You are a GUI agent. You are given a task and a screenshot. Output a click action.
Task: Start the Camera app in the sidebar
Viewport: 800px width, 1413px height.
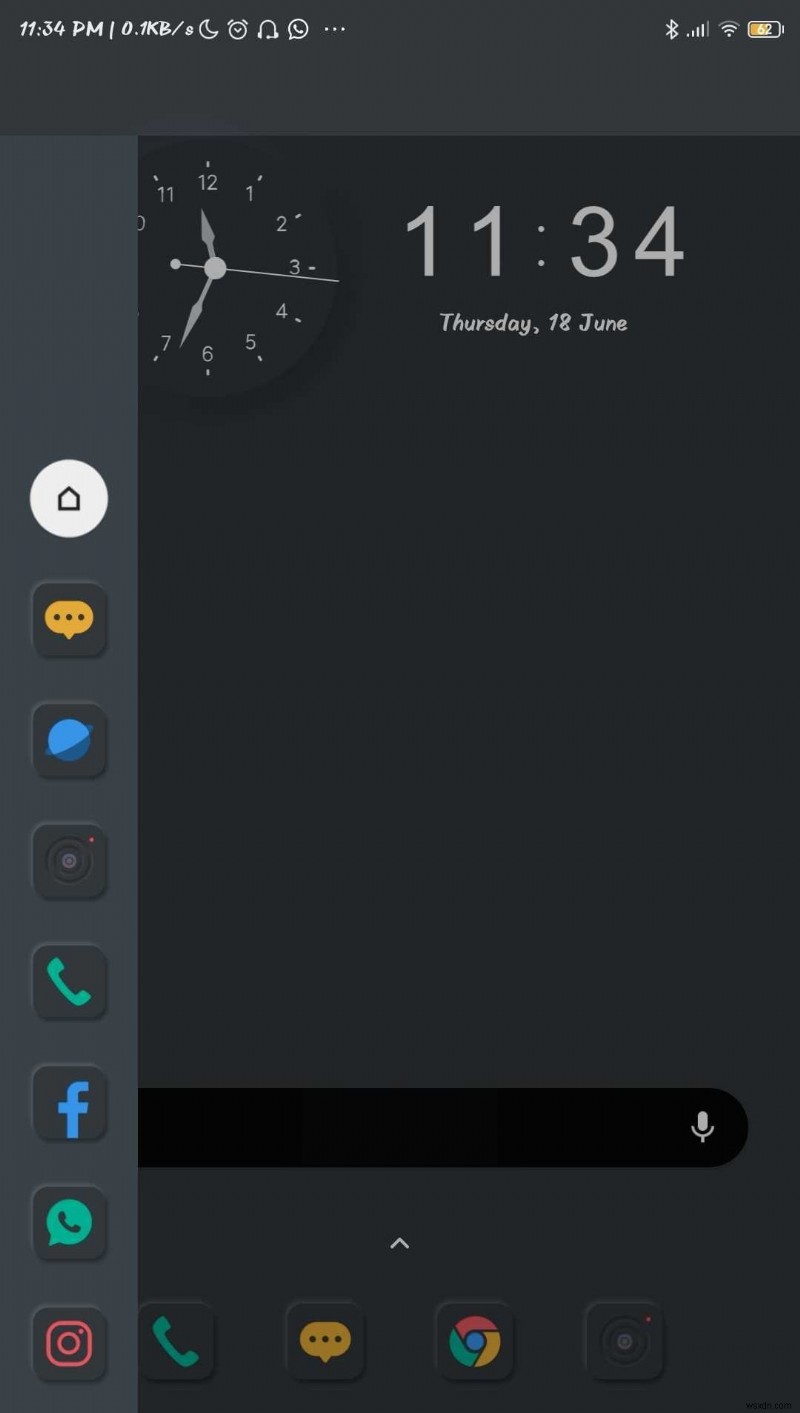coord(69,862)
